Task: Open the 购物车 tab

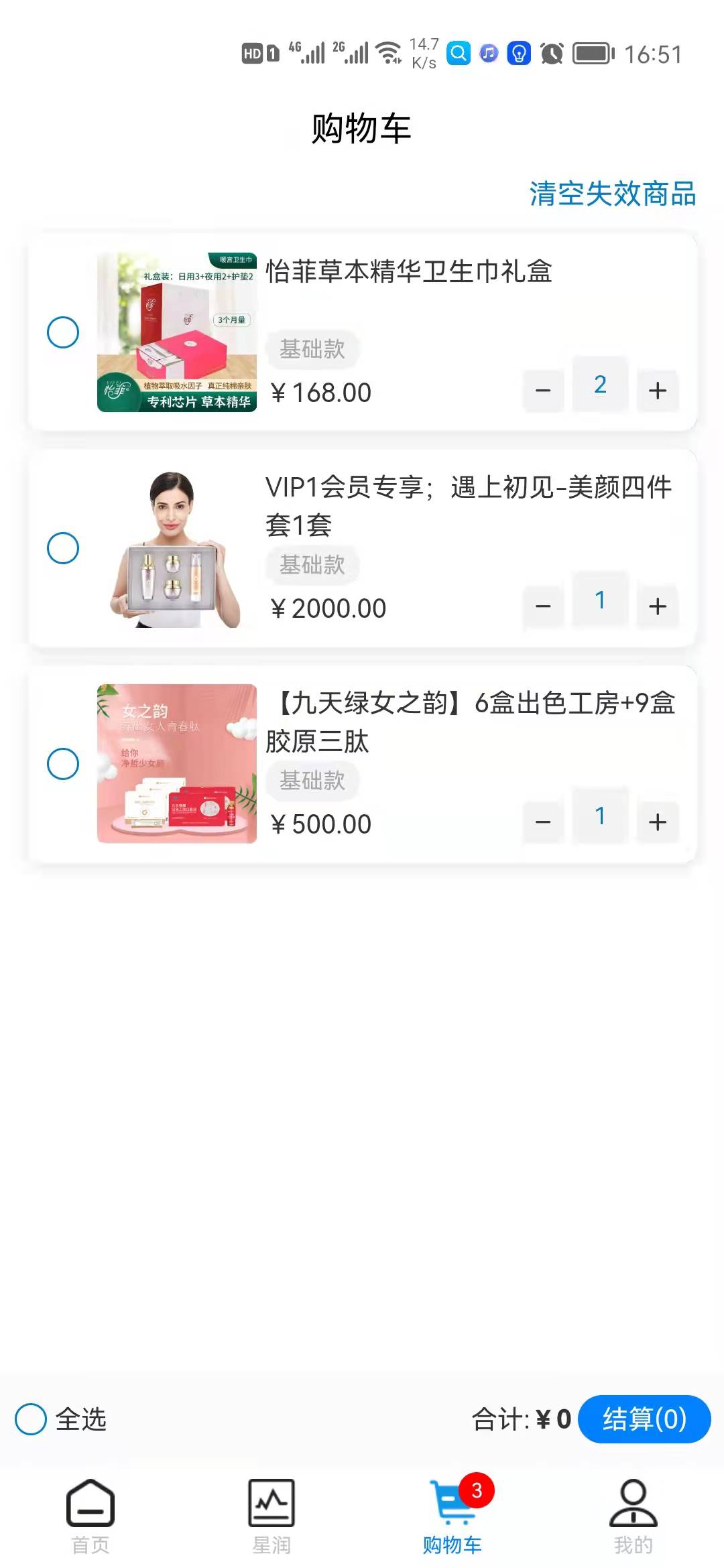Action: [452, 1516]
